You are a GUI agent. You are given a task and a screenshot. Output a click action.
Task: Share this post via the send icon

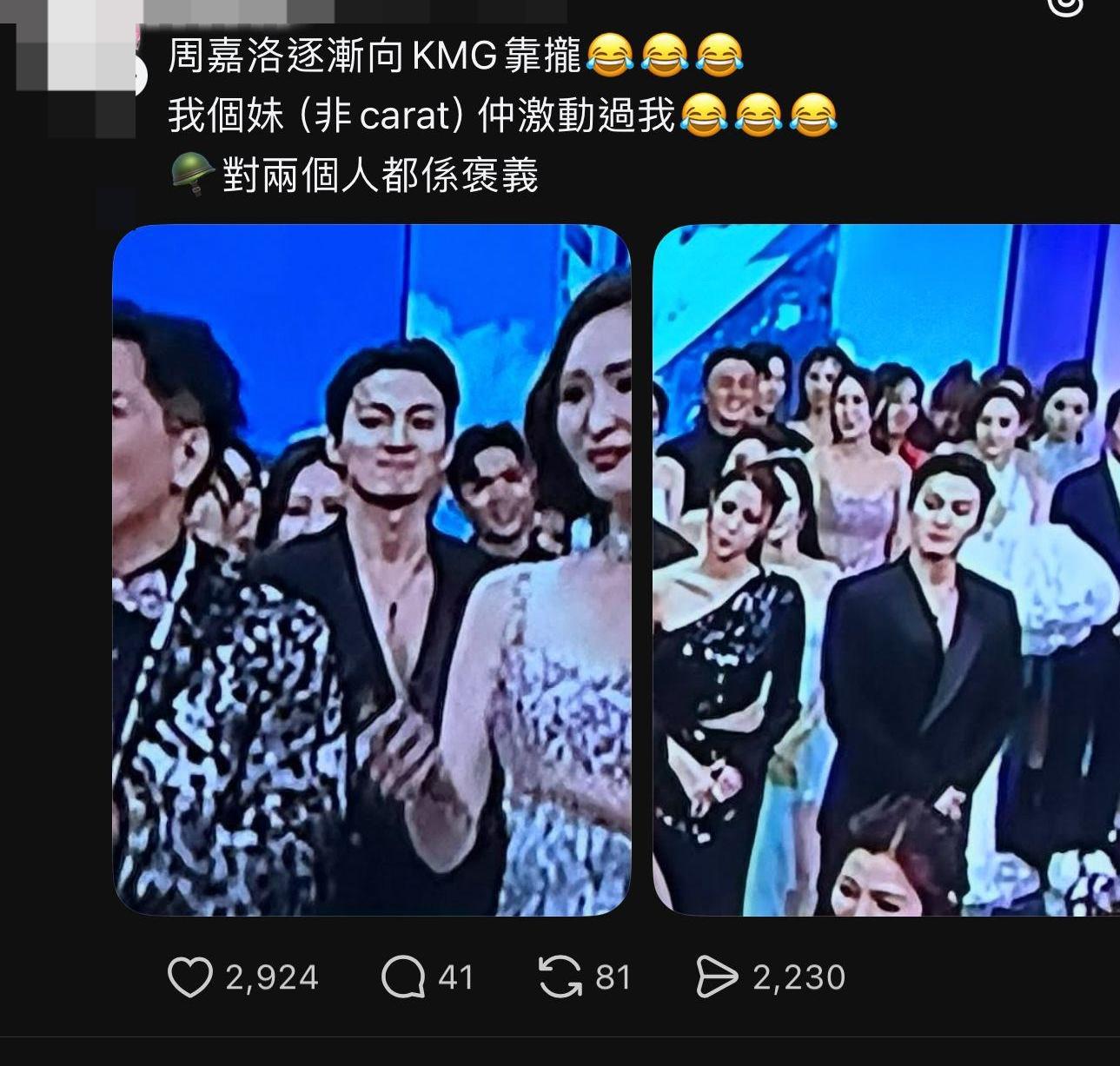[716, 977]
